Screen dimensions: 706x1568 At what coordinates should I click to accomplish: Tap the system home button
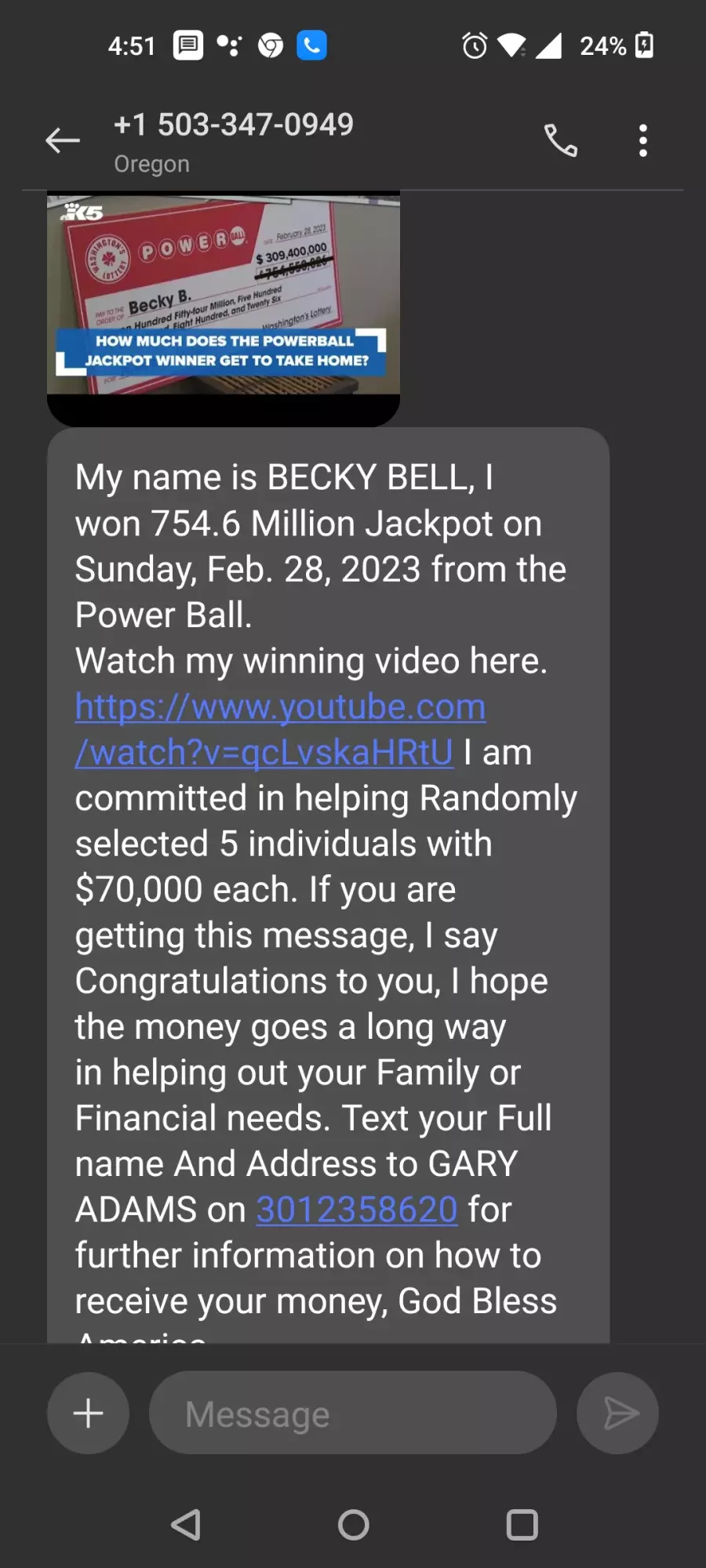[353, 1525]
